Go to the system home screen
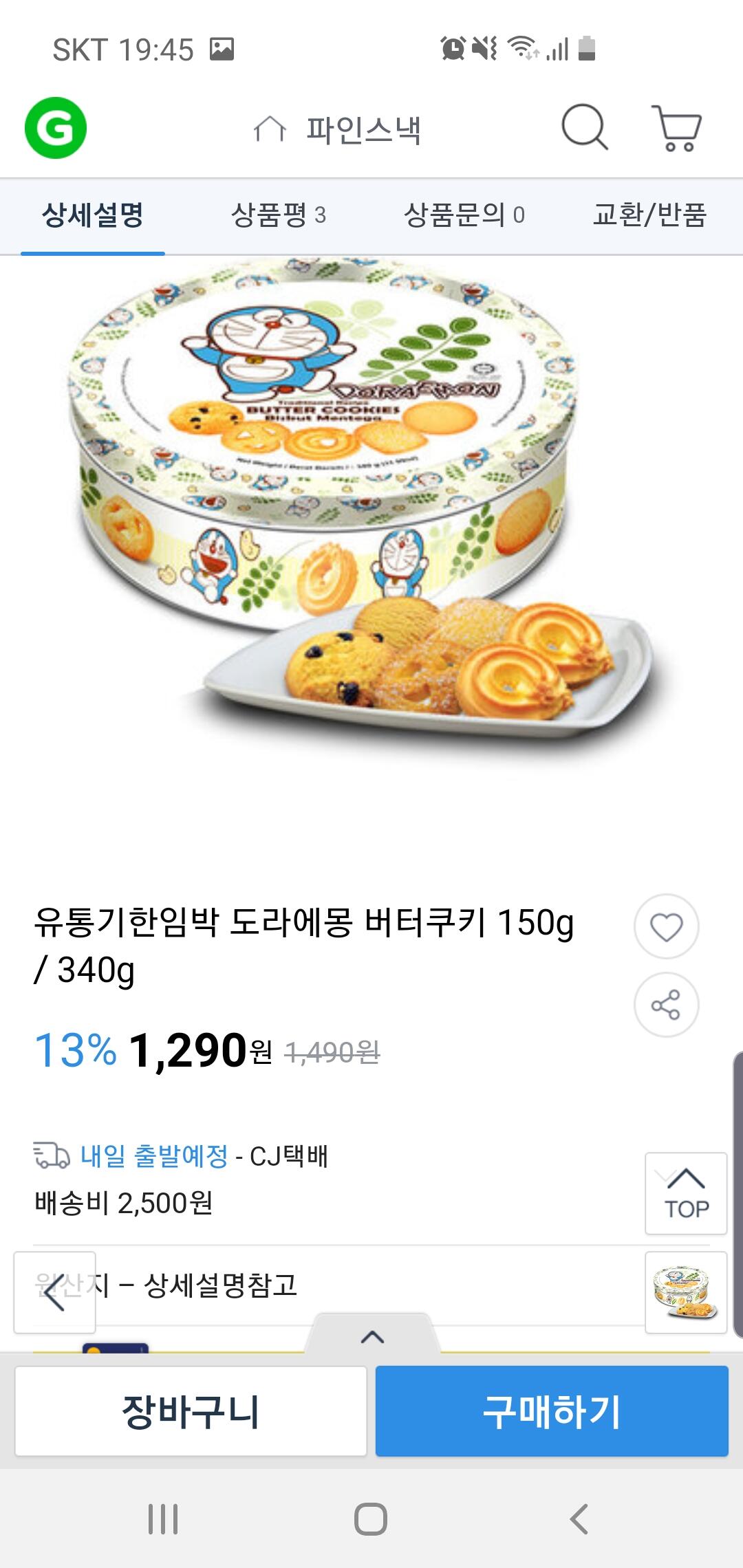 coord(371,1518)
